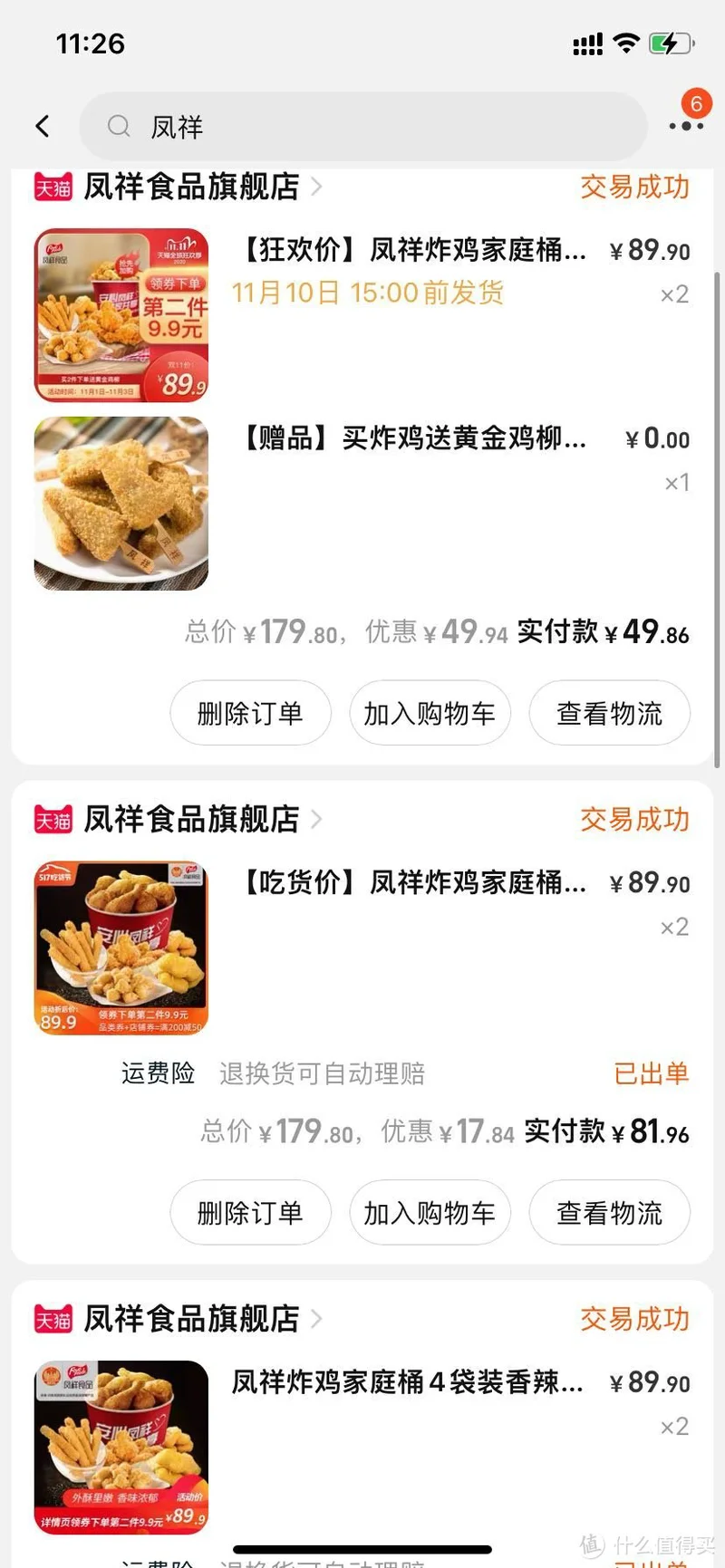
Task: Open the 【狂欢价】凤祥炸鸡家庭桶 order item
Action: 414,249
